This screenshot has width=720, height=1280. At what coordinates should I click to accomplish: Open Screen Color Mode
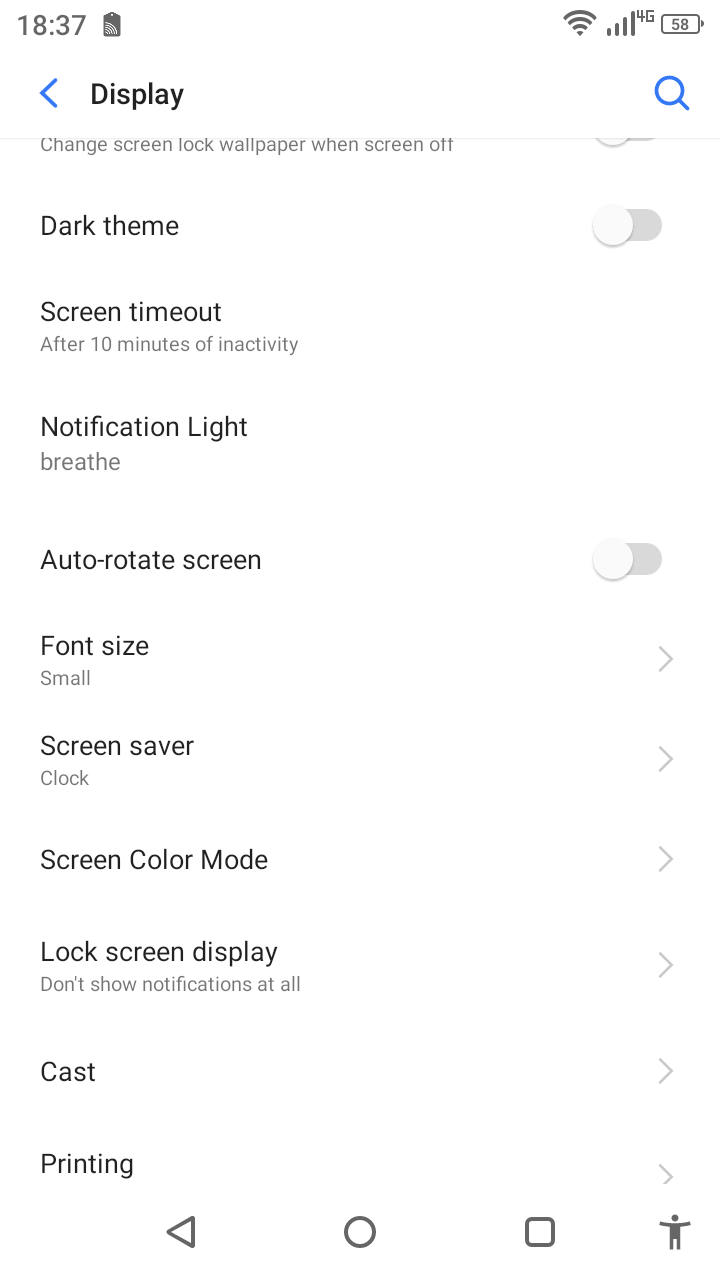(x=360, y=860)
